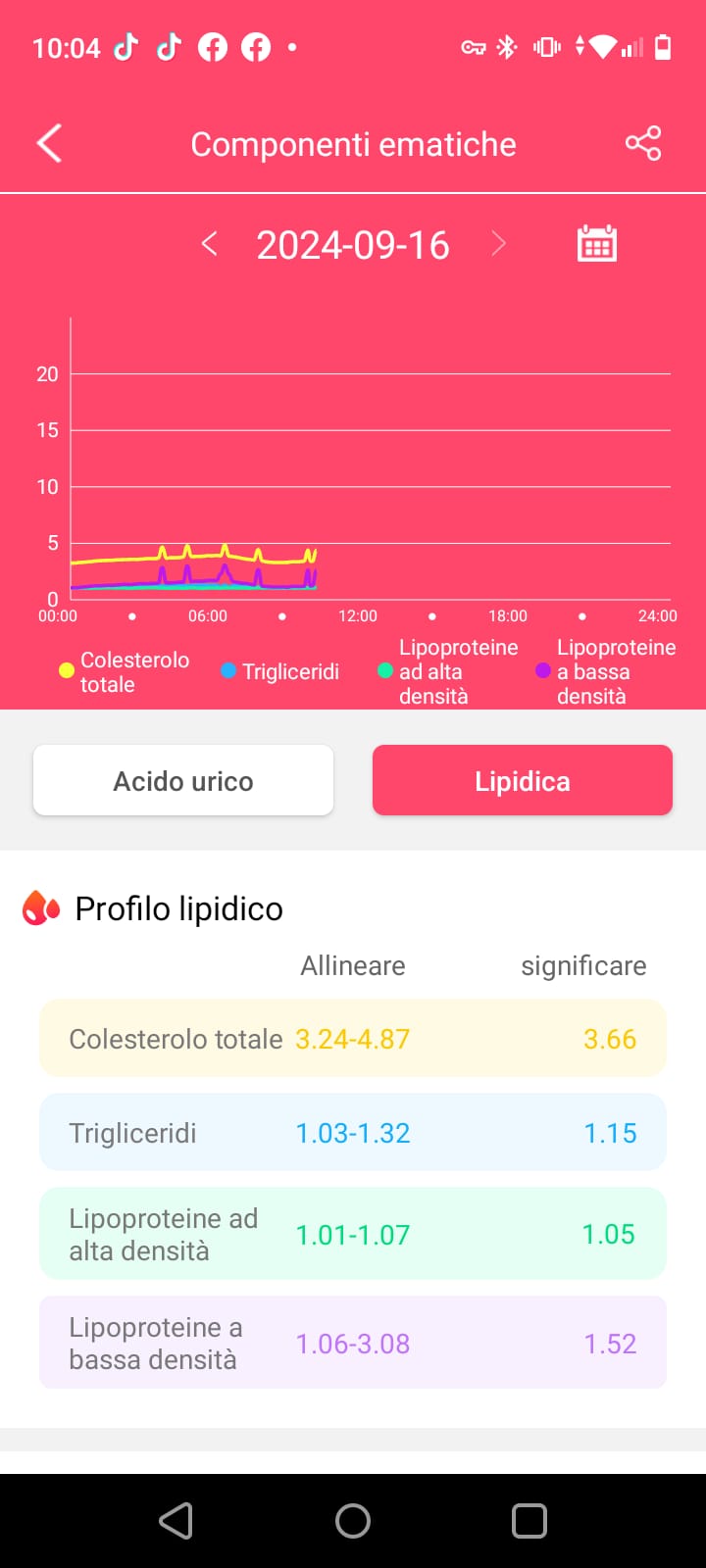This screenshot has height=1568, width=706.
Task: Tap the back arrow in the top bar
Action: click(x=48, y=143)
